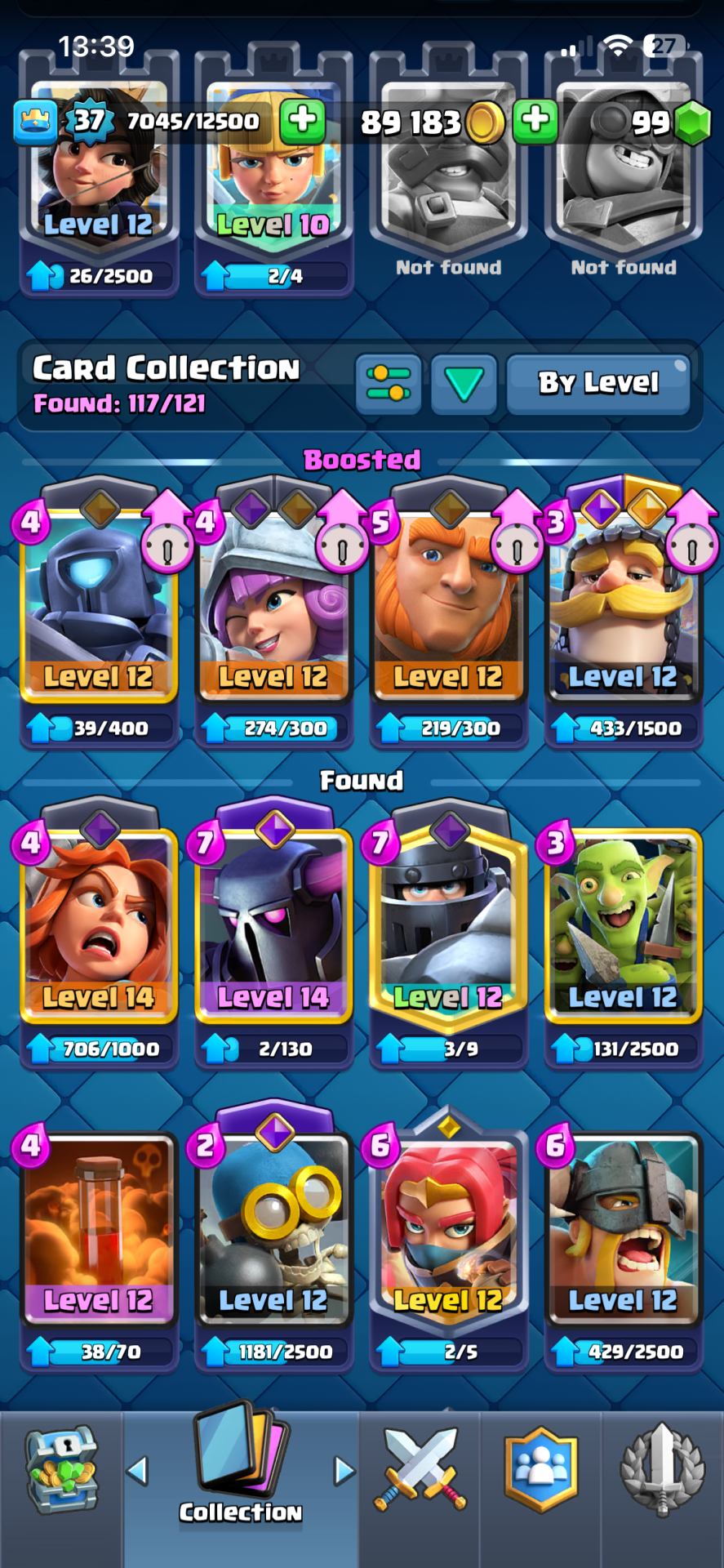
Task: Open card filter settings
Action: point(389,384)
